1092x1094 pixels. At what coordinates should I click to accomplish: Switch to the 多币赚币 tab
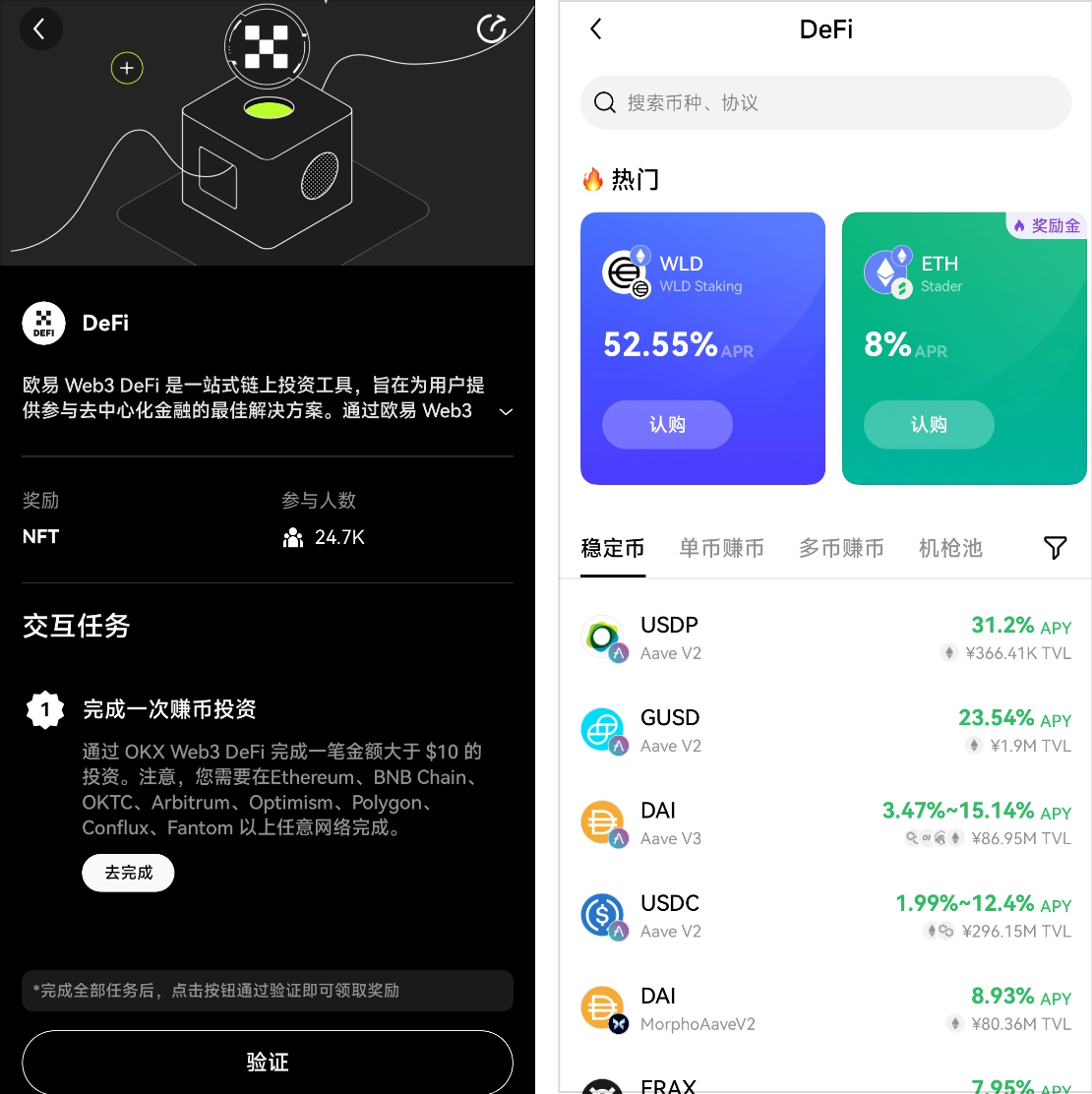click(x=841, y=548)
